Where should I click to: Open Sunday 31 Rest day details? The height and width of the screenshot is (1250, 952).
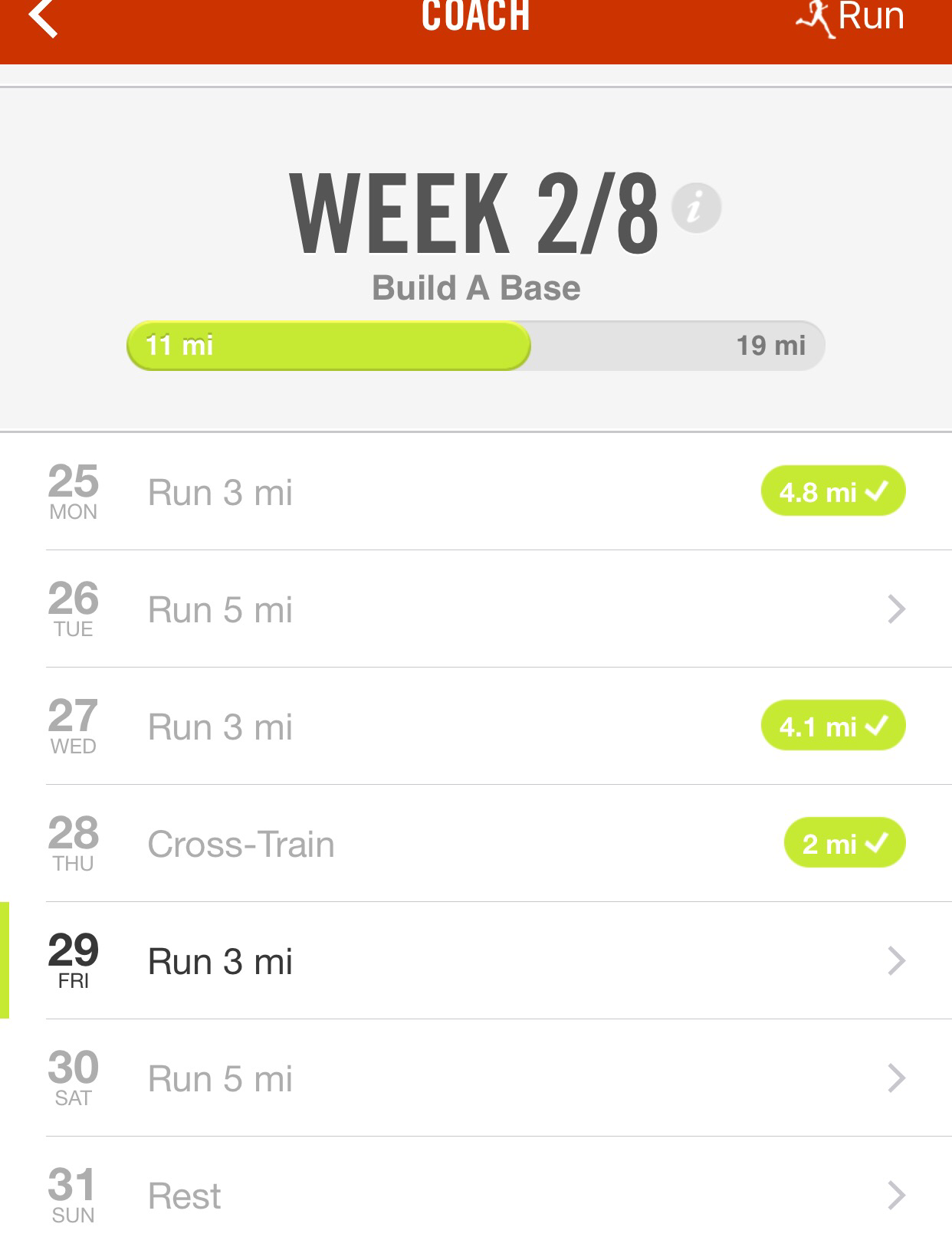tap(475, 1196)
